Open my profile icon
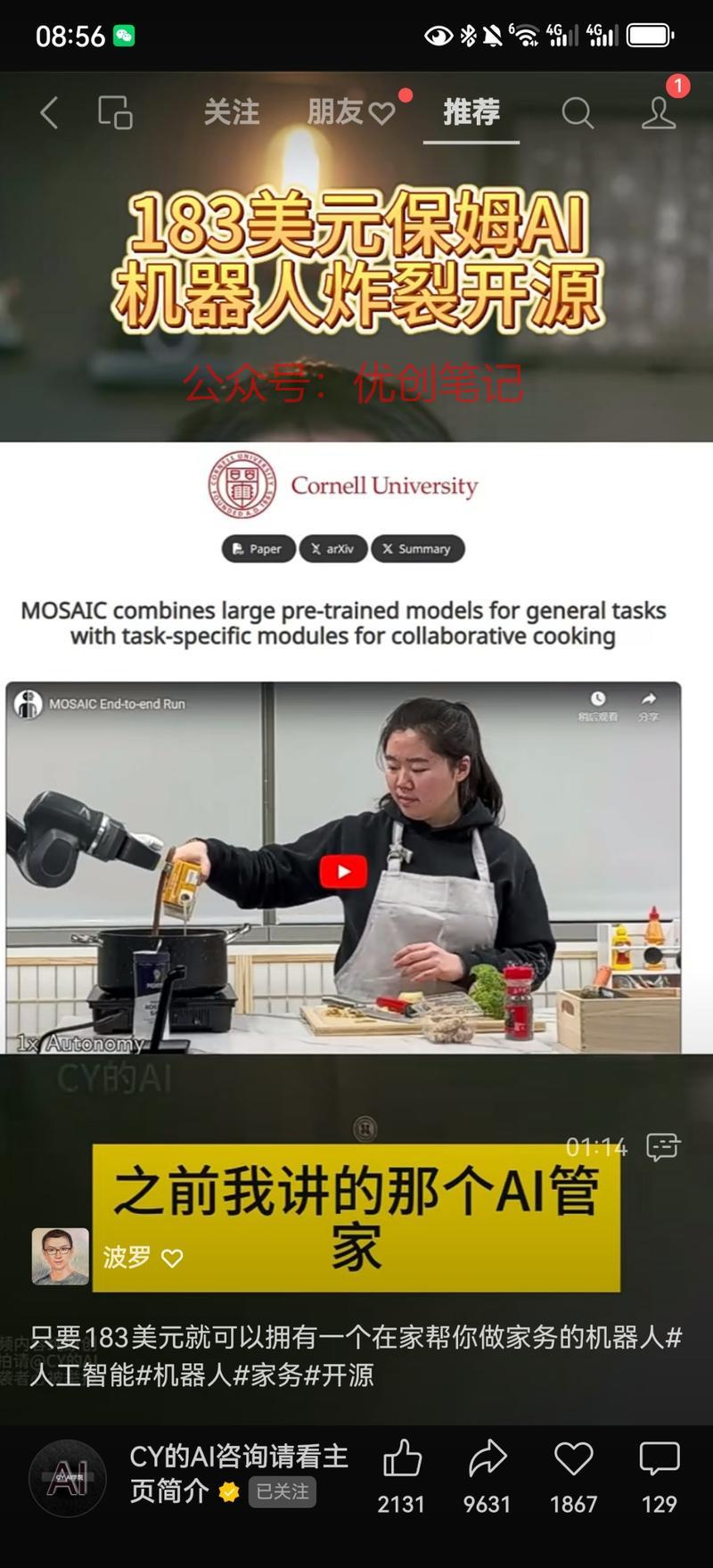 [659, 113]
